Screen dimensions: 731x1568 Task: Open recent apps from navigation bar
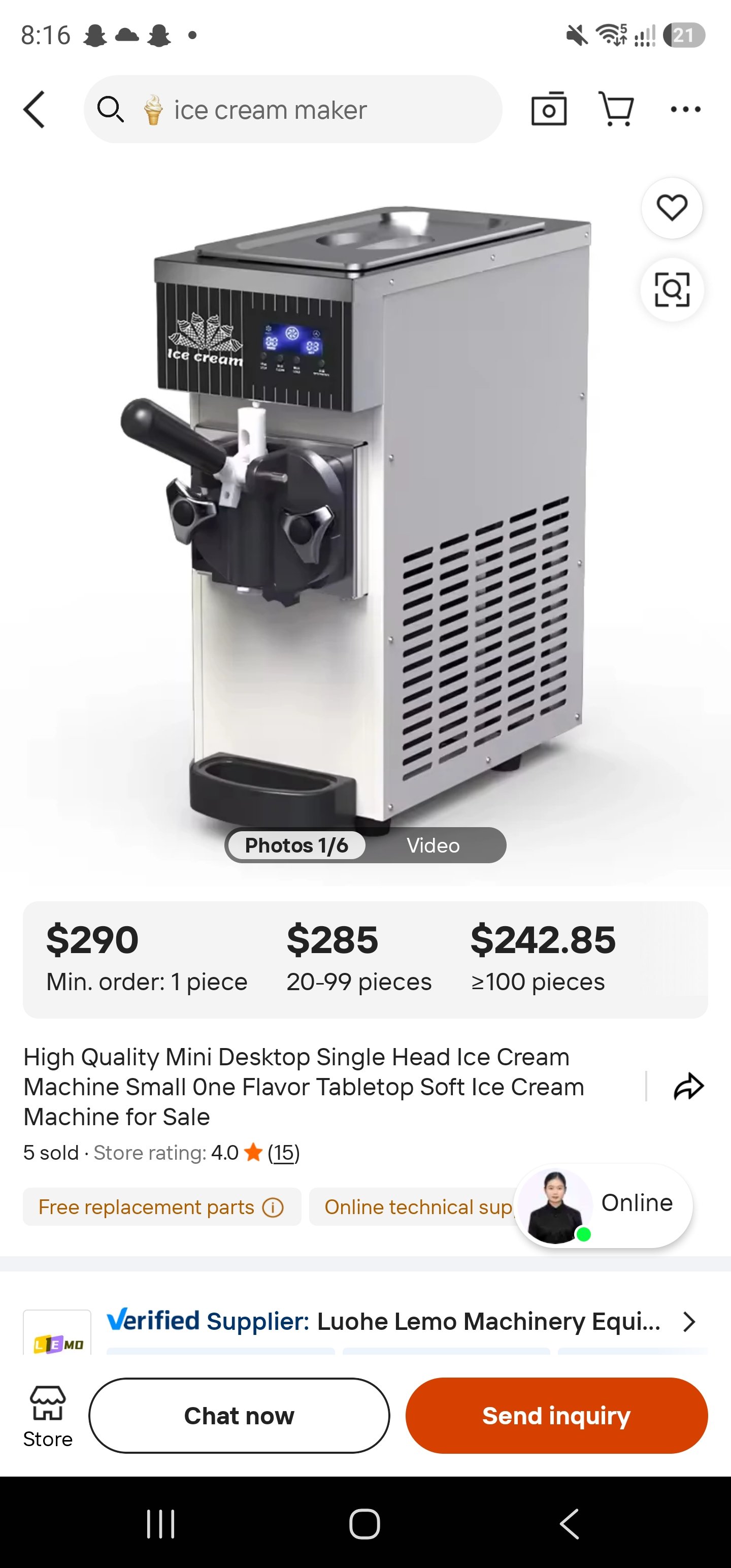point(161,1523)
